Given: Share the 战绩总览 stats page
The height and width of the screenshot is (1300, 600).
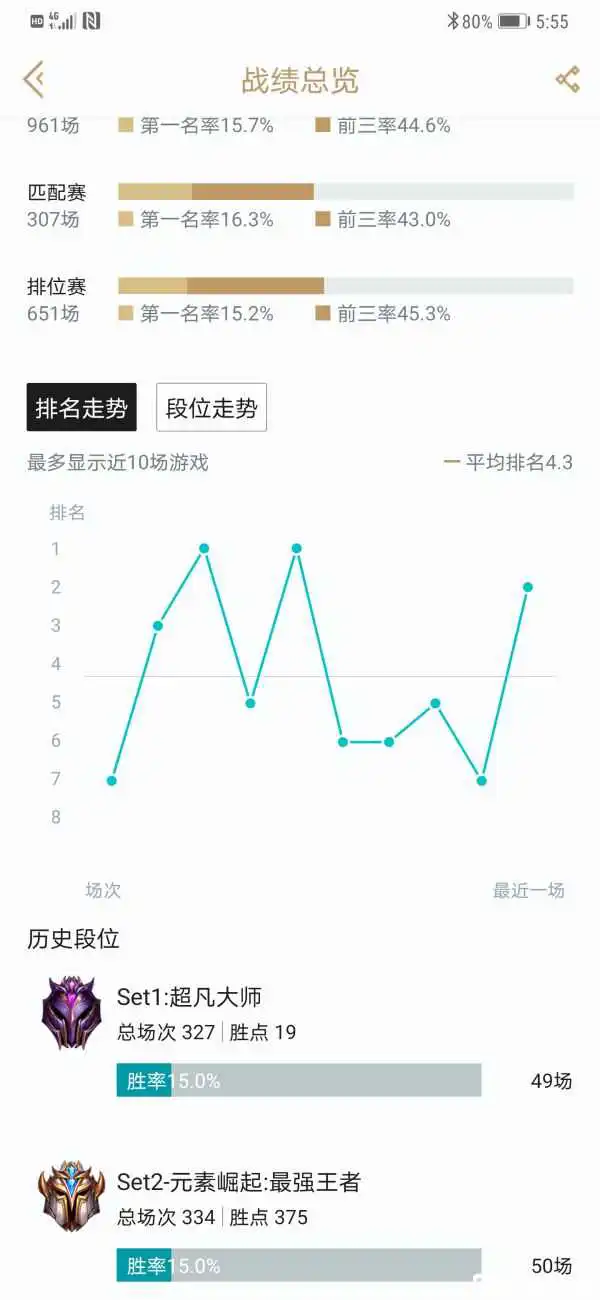Looking at the screenshot, I should [567, 80].
